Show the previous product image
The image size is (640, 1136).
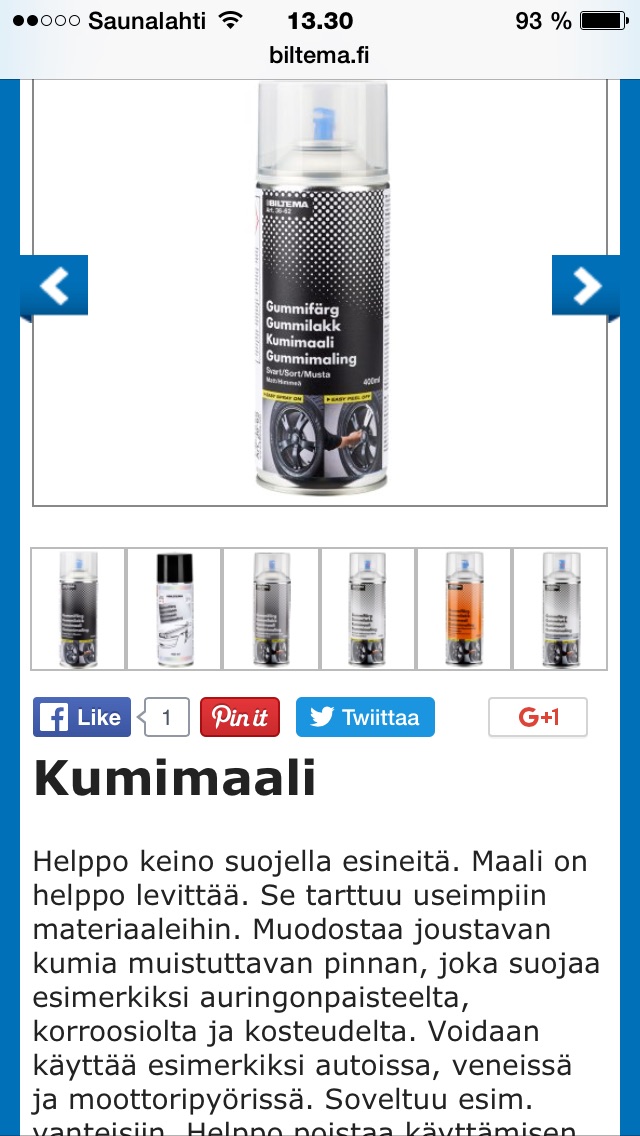point(55,286)
